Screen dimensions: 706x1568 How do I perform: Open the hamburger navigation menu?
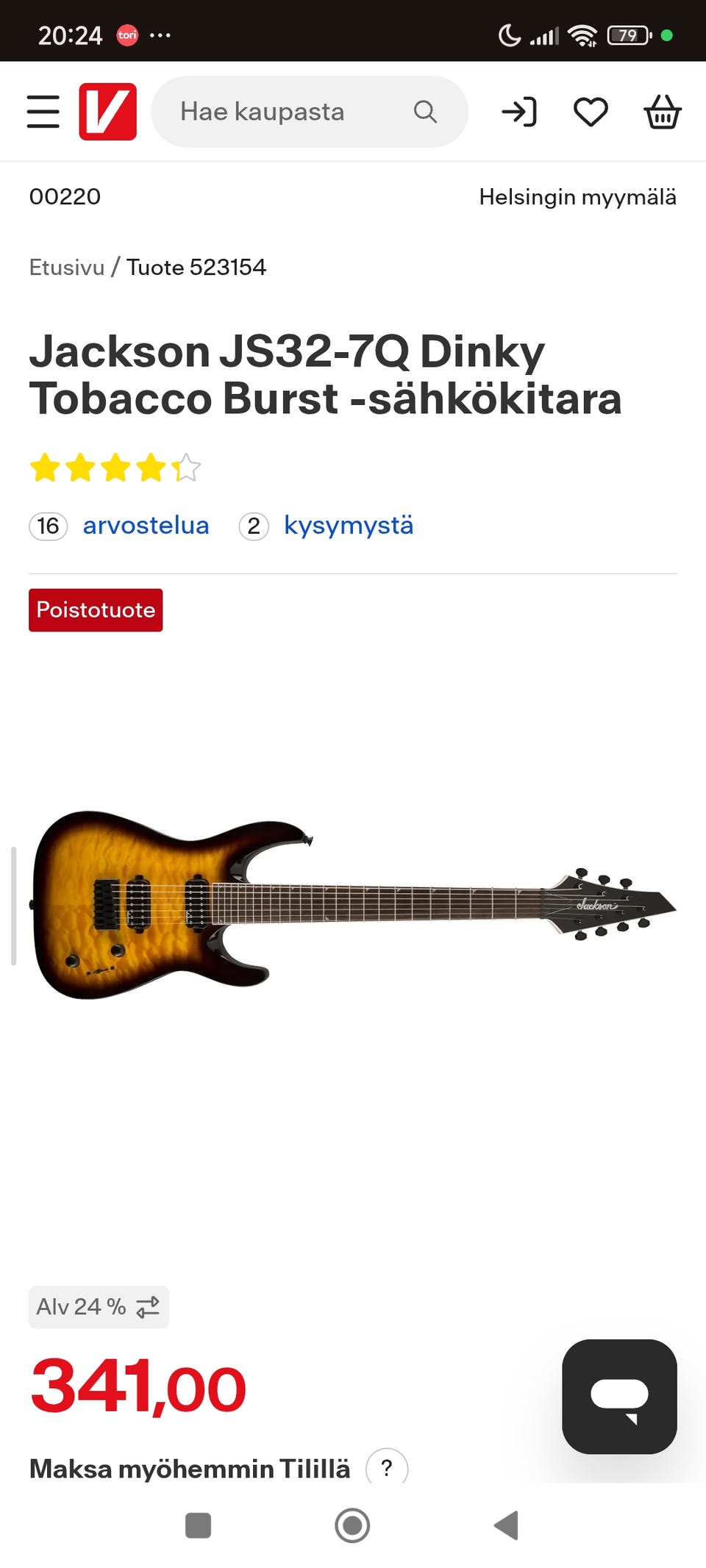pyautogui.click(x=43, y=112)
